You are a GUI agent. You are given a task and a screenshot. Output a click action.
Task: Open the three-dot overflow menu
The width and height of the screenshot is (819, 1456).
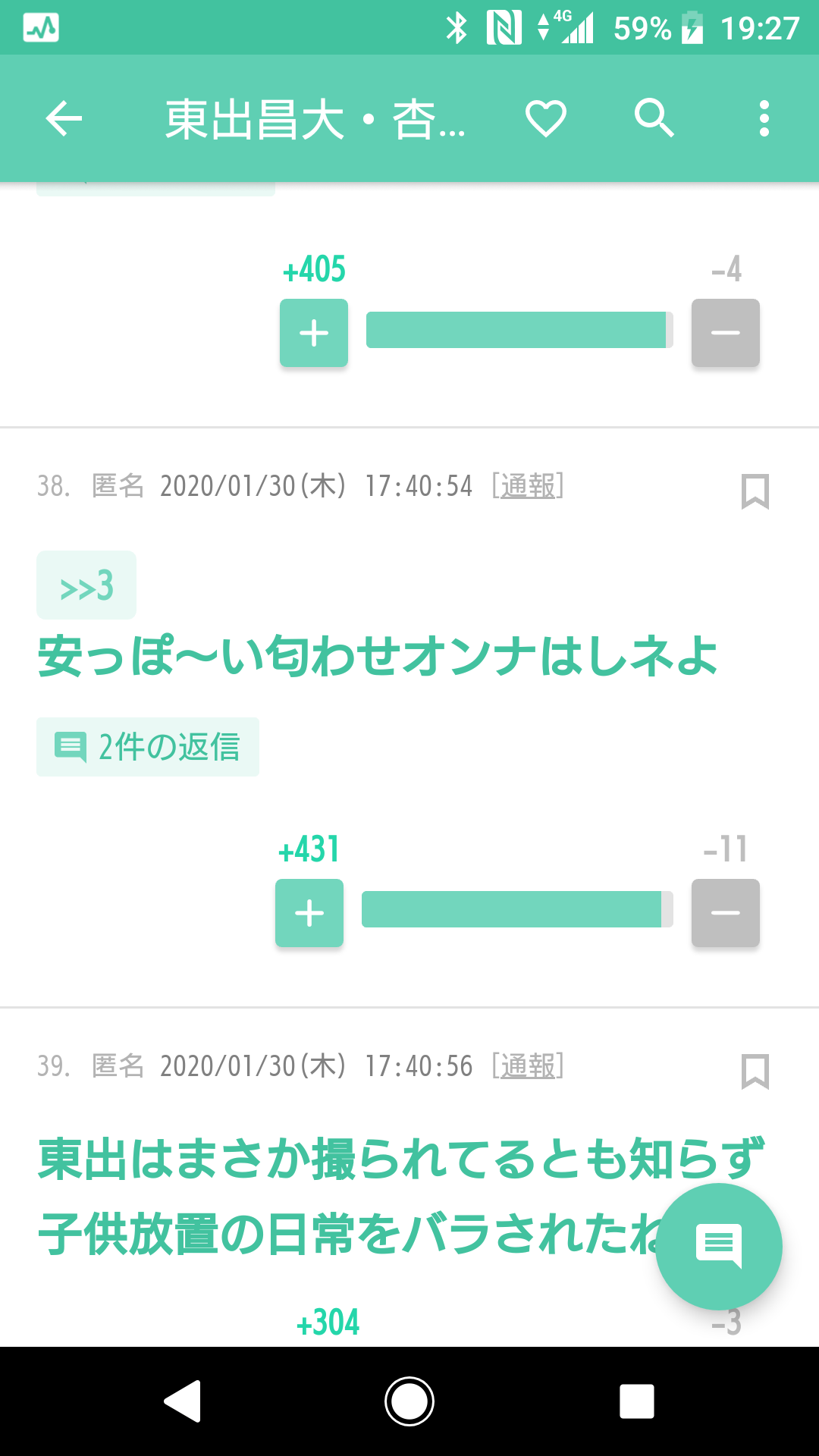(x=764, y=118)
